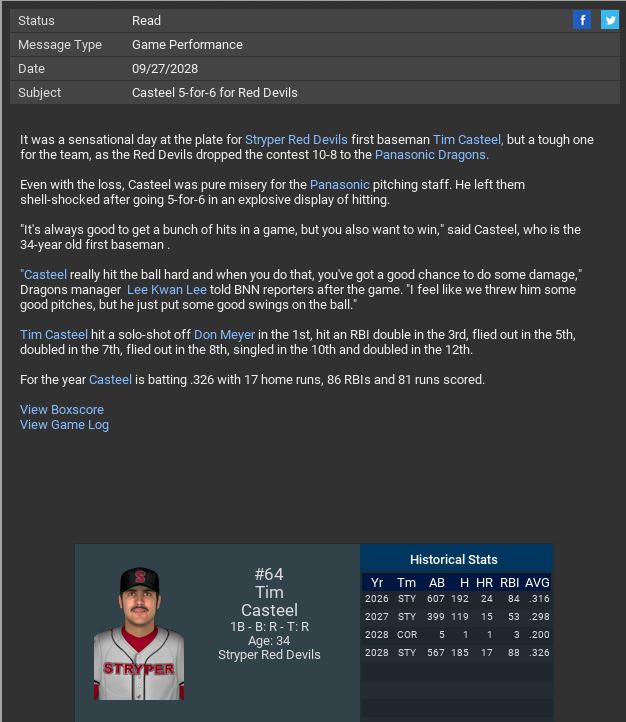The width and height of the screenshot is (626, 722).
Task: Open Don Meyer's player link
Action: pyautogui.click(x=224, y=335)
